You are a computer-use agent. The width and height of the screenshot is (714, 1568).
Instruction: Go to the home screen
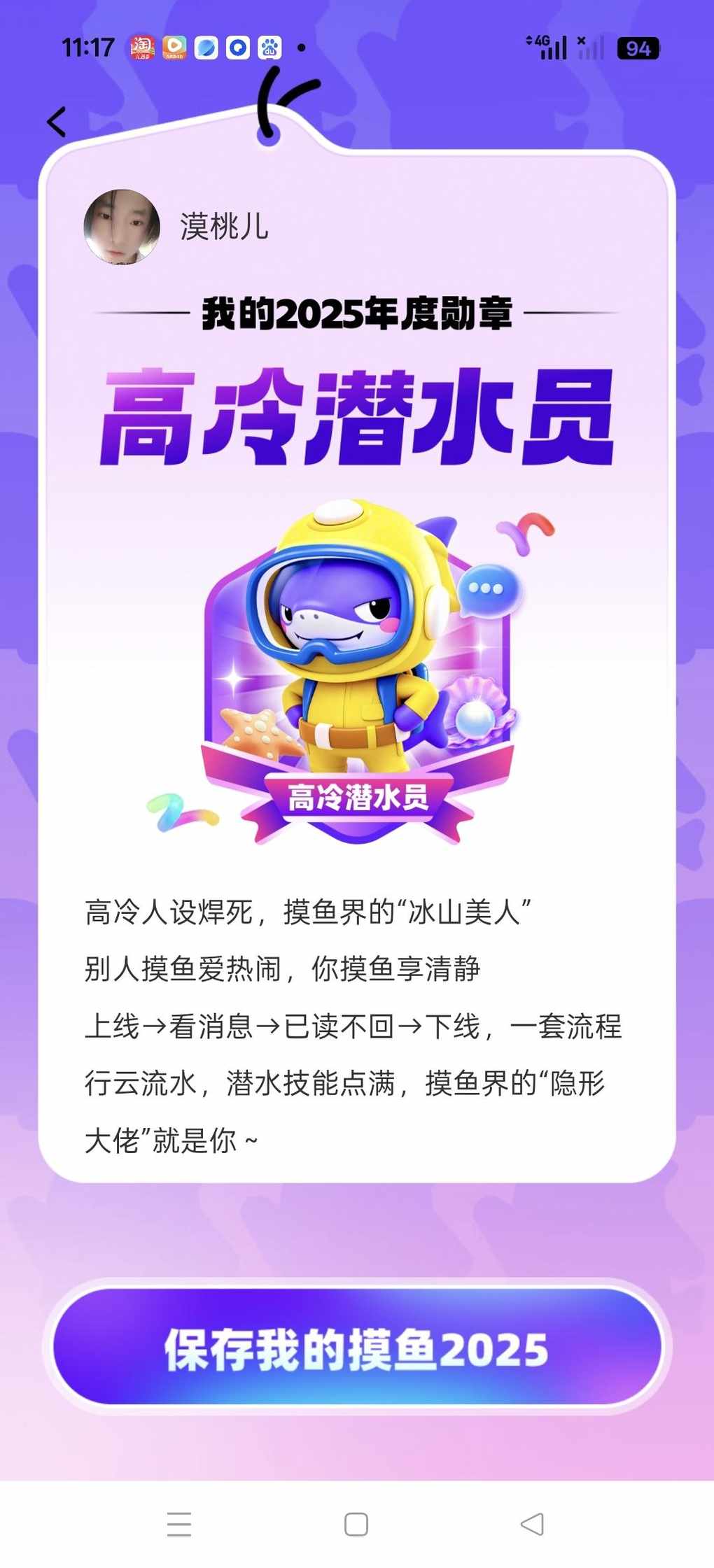pos(356,1524)
